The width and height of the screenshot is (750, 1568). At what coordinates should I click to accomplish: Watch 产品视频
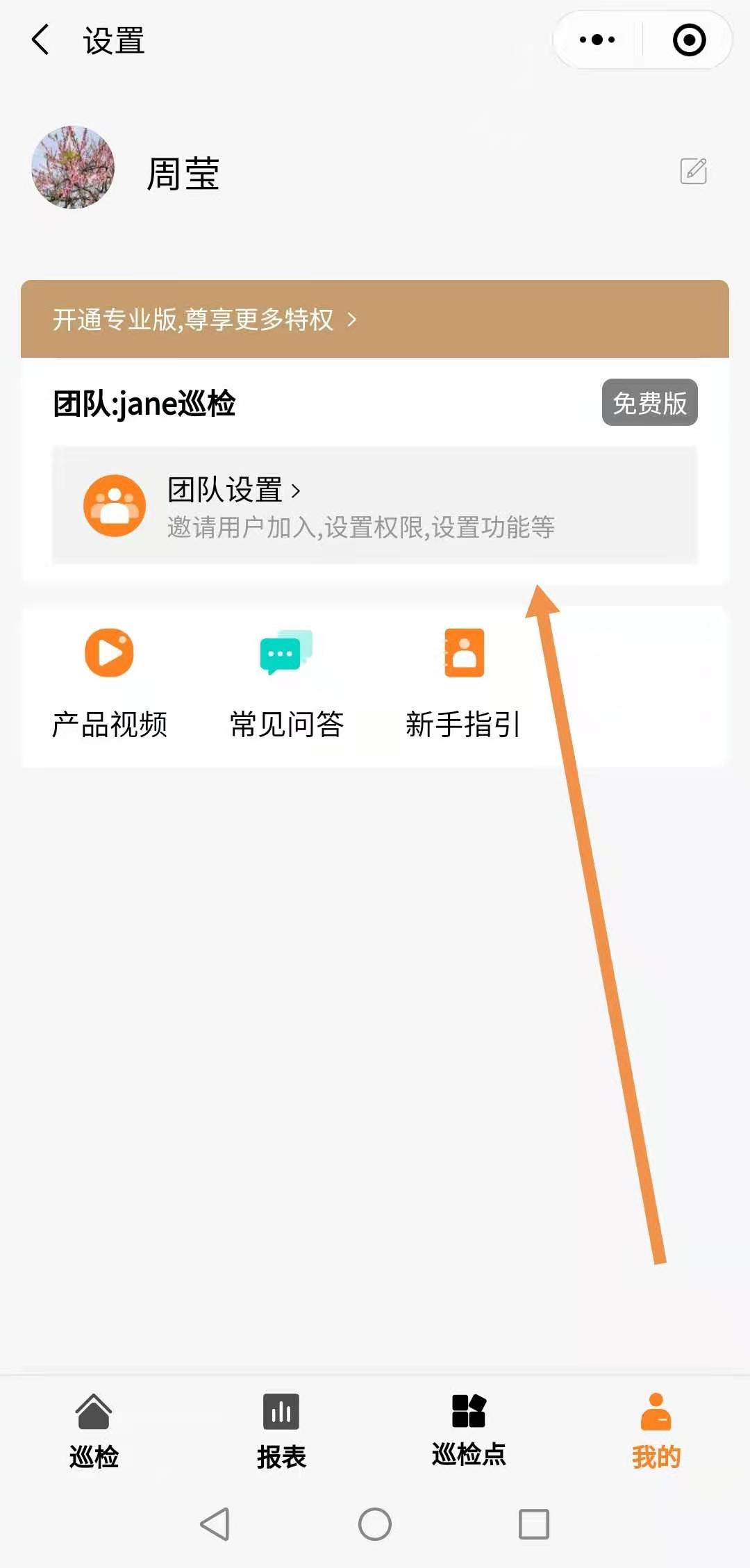[109, 682]
